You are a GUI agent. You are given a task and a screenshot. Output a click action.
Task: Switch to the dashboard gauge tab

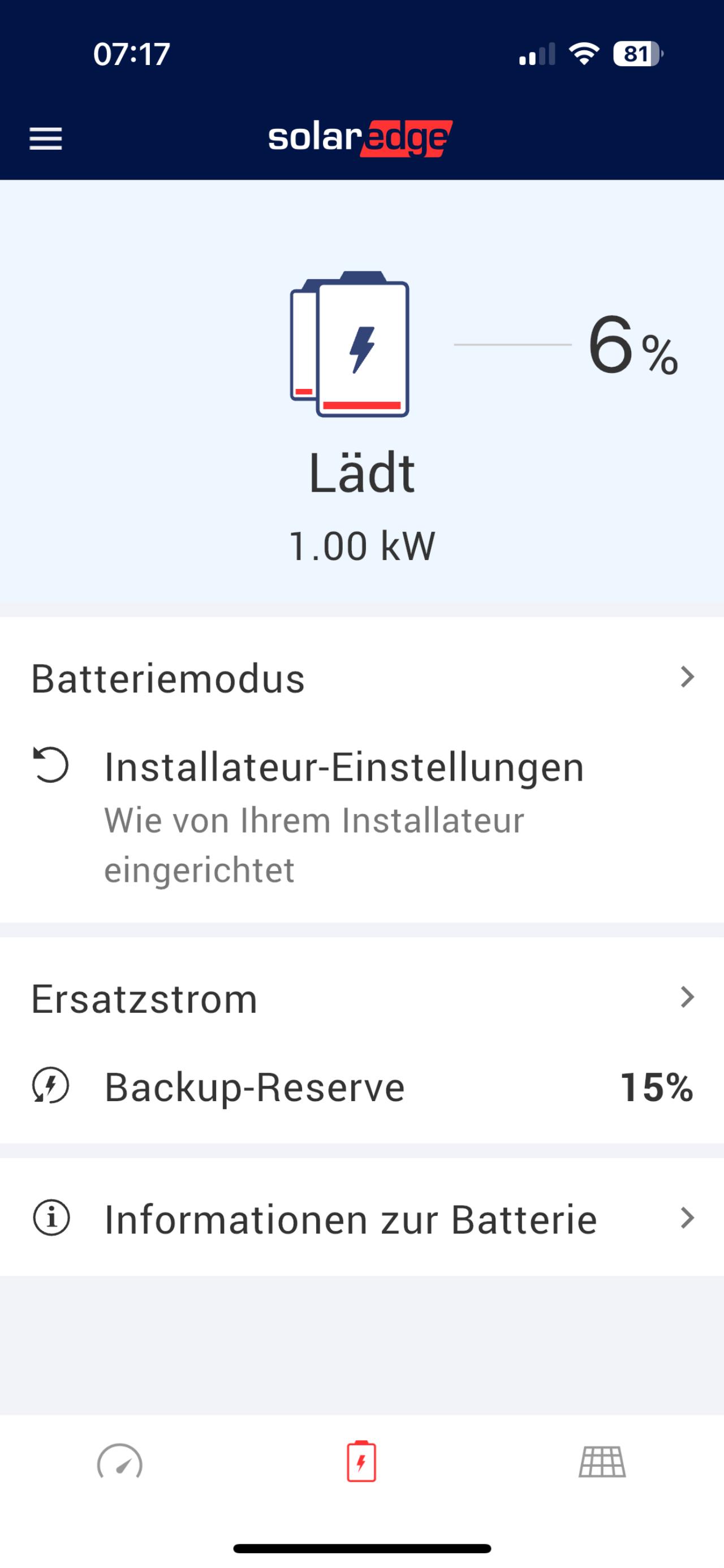(x=120, y=1461)
